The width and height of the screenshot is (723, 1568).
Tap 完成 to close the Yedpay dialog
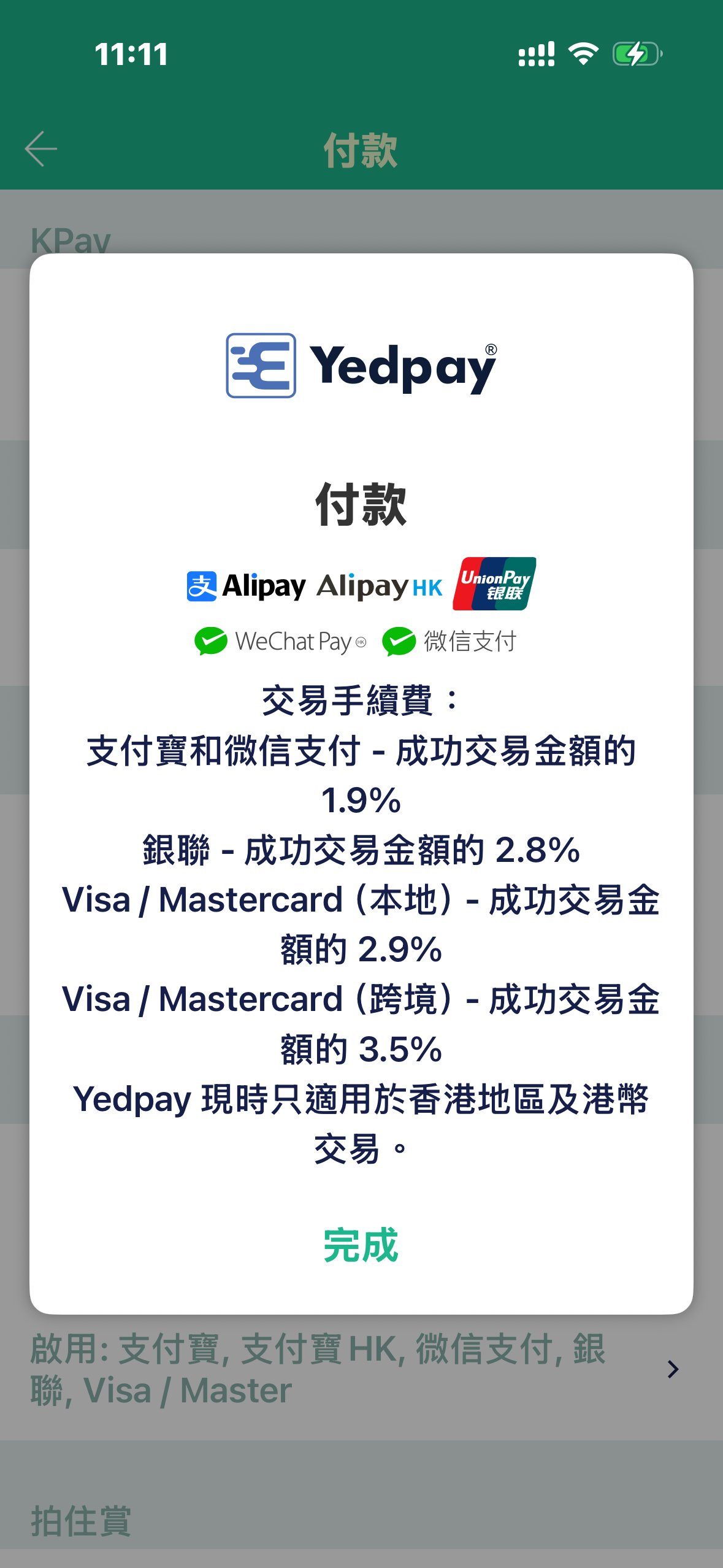pos(361,1245)
